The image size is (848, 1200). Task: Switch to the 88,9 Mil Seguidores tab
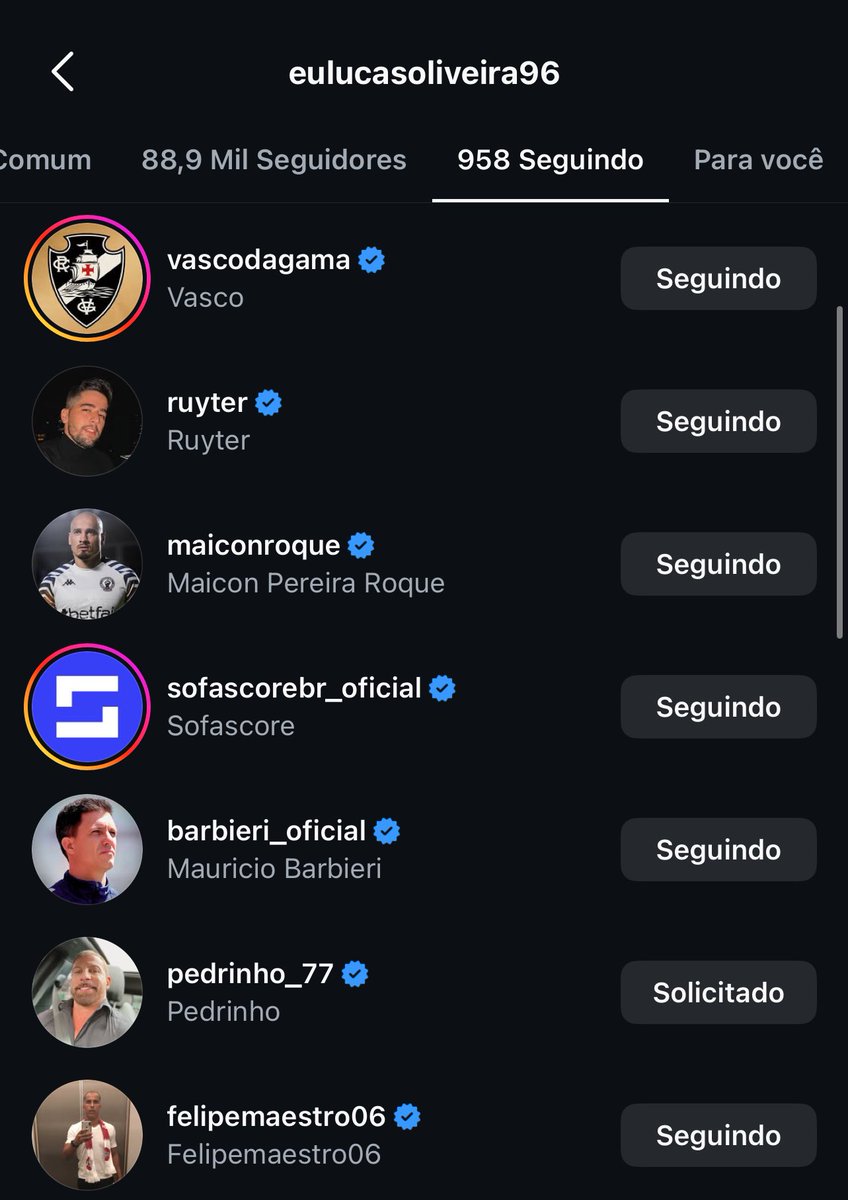274,160
